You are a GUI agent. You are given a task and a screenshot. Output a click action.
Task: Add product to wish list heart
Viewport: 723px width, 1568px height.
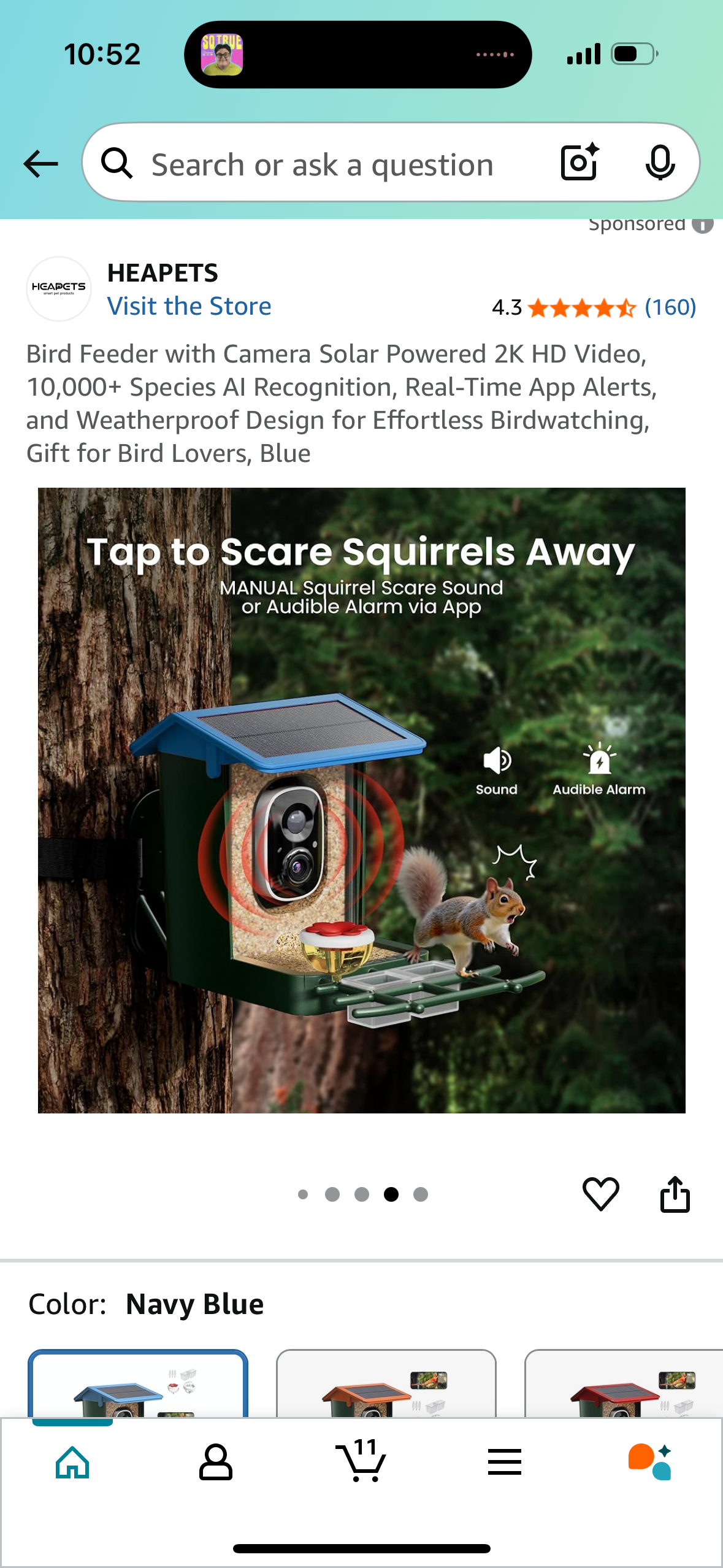tap(600, 1194)
